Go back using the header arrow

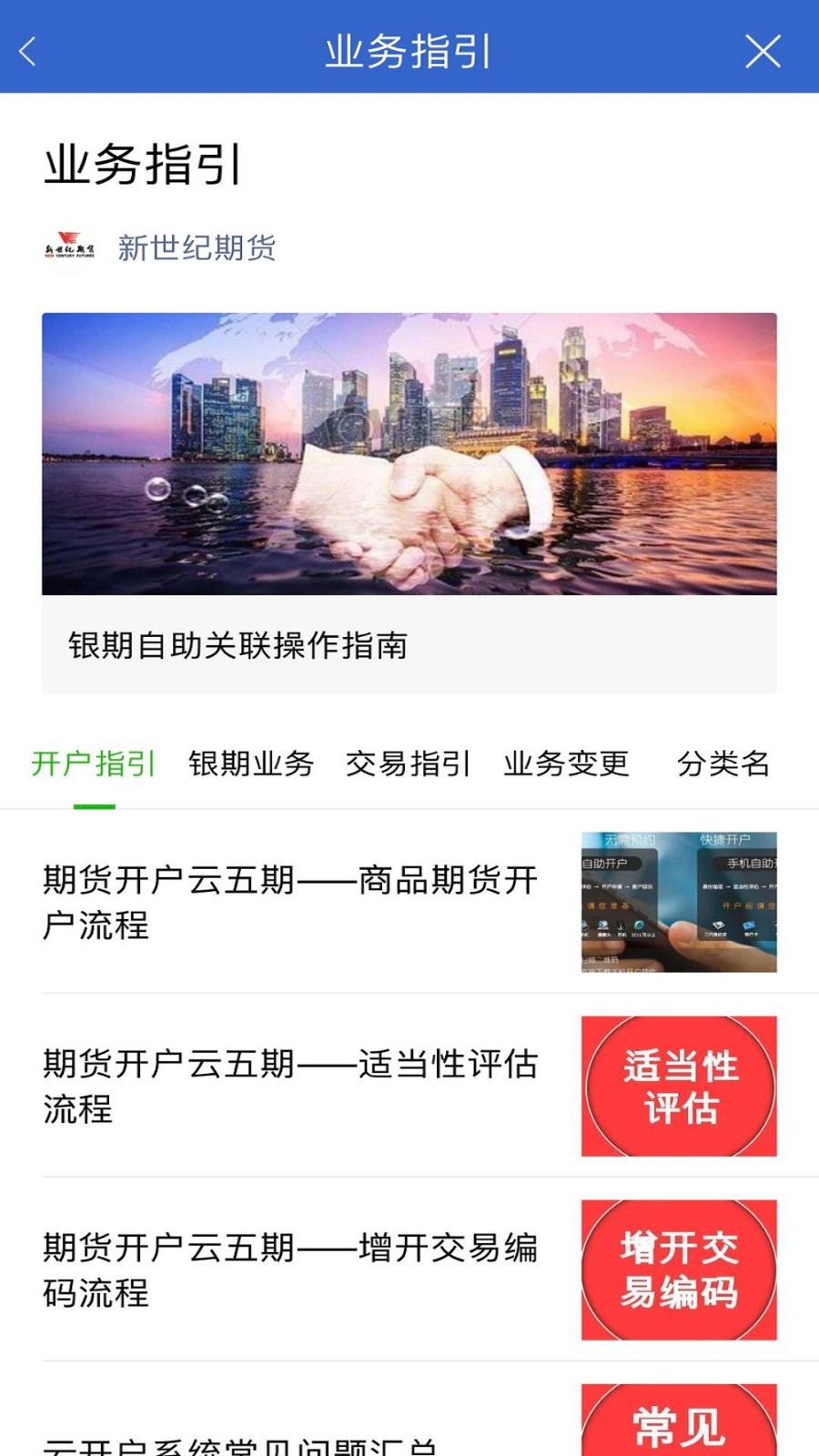point(29,51)
